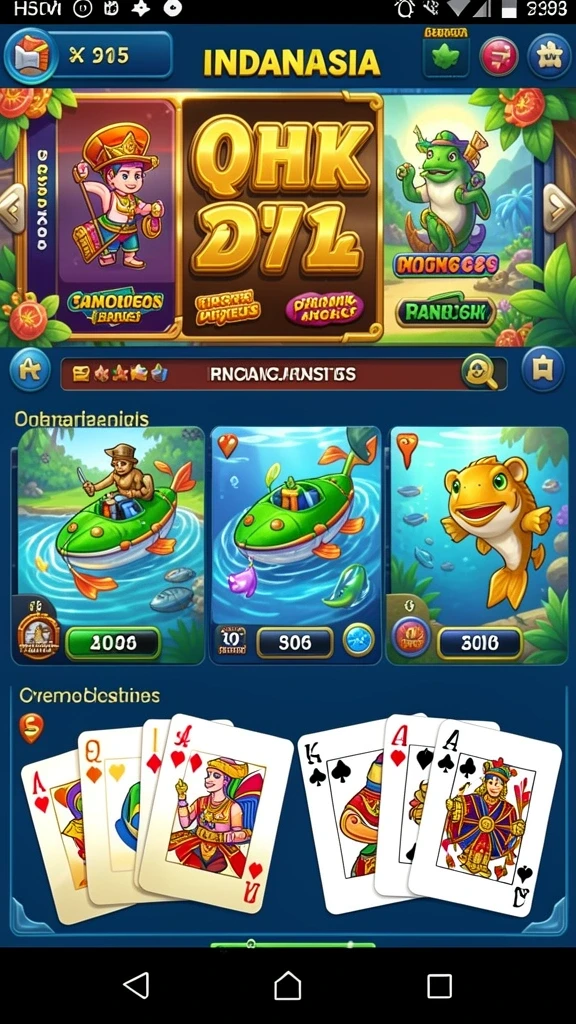This screenshot has width=576, height=1024.
Task: Open the coin balance showing 915
Action: [x=88, y=56]
